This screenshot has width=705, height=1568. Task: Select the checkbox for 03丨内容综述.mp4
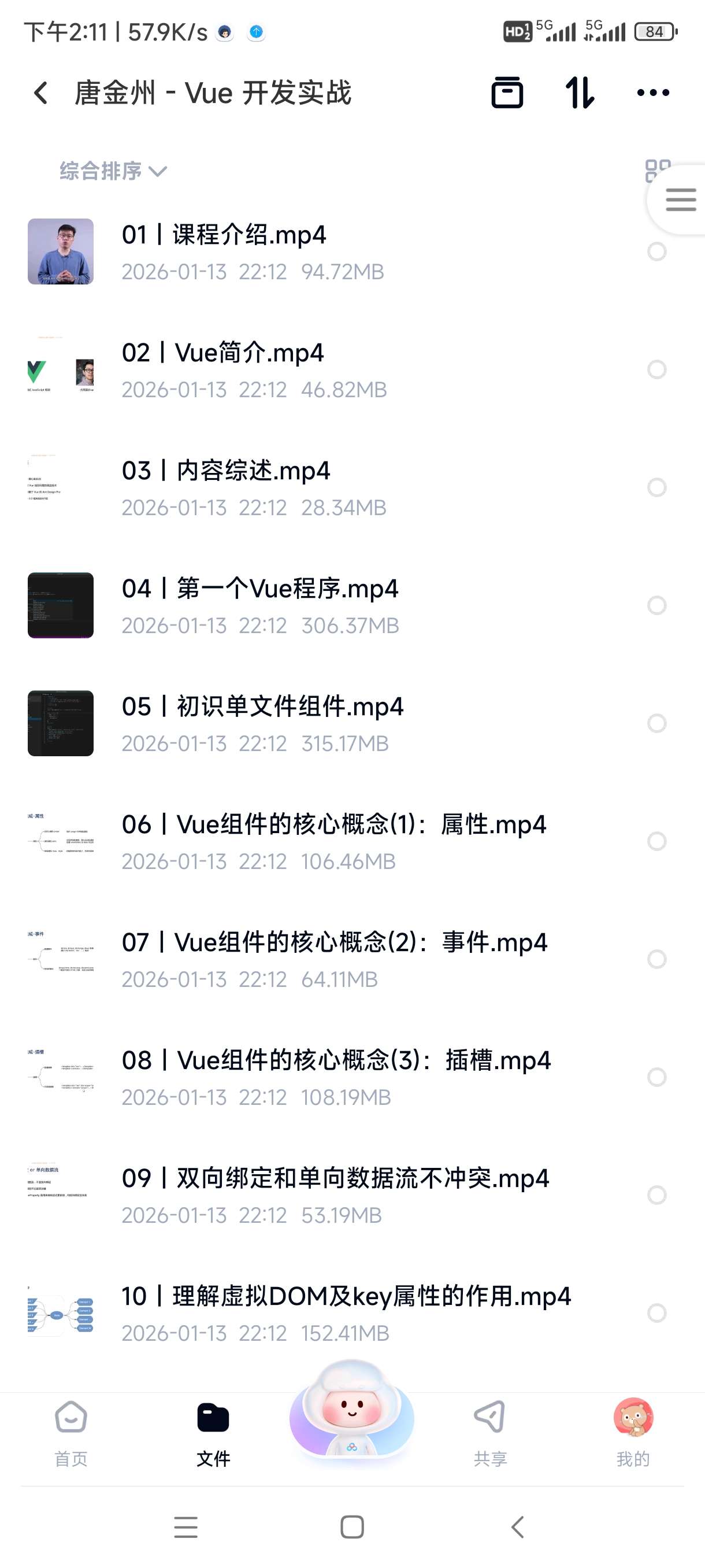click(656, 487)
